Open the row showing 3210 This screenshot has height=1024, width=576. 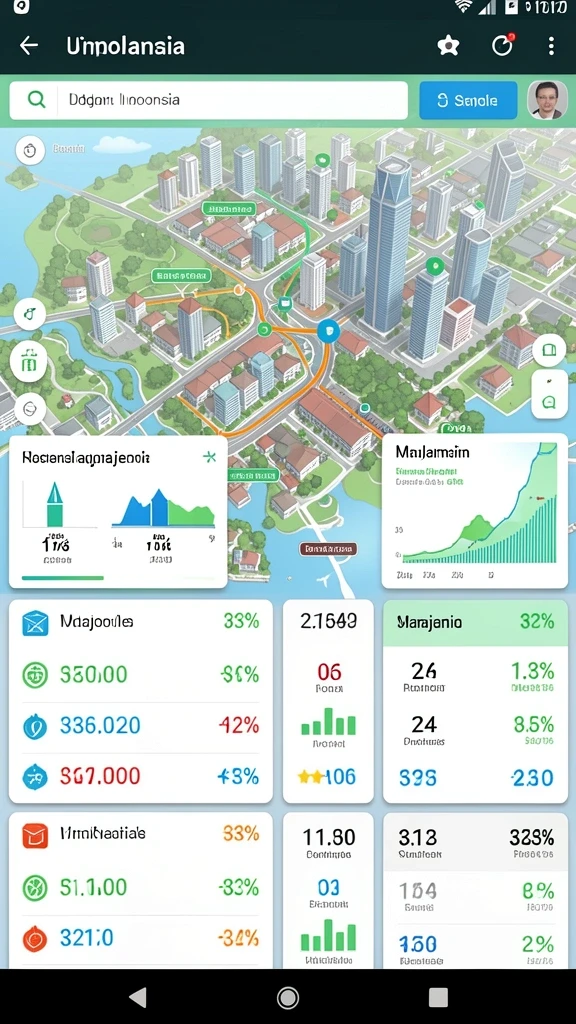click(x=140, y=938)
